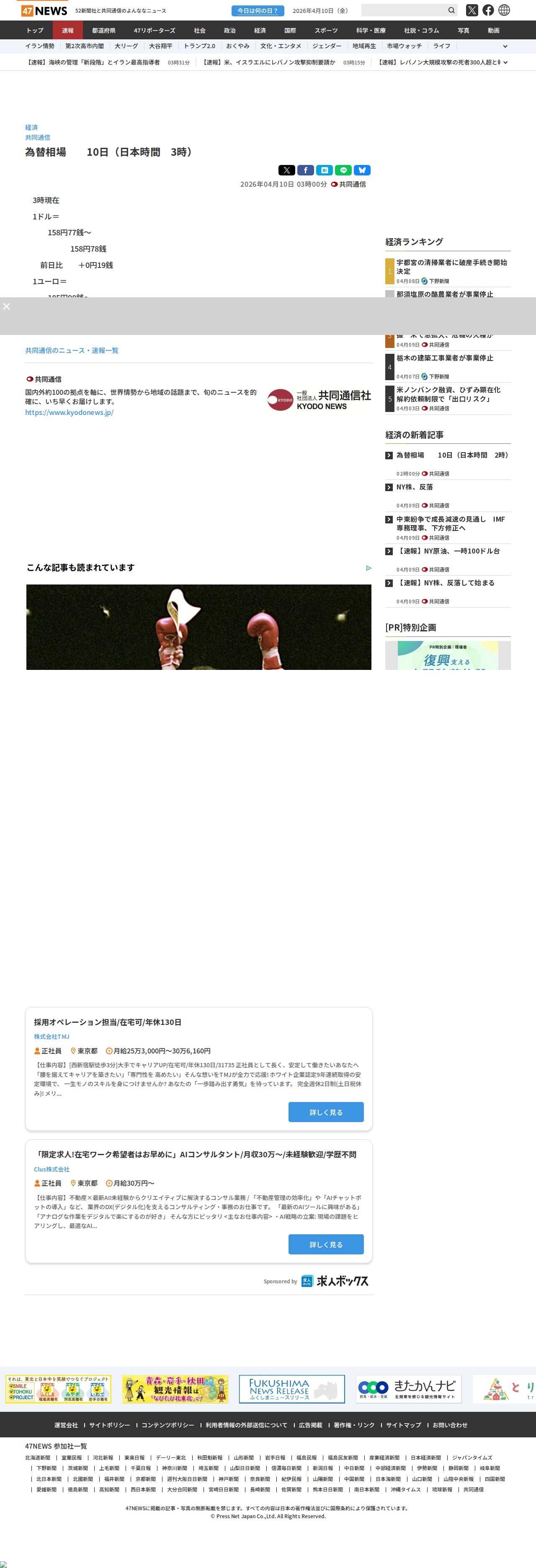The height and width of the screenshot is (1568, 536).
Task: Tap the 今日は何の日？ button
Action: 257,11
